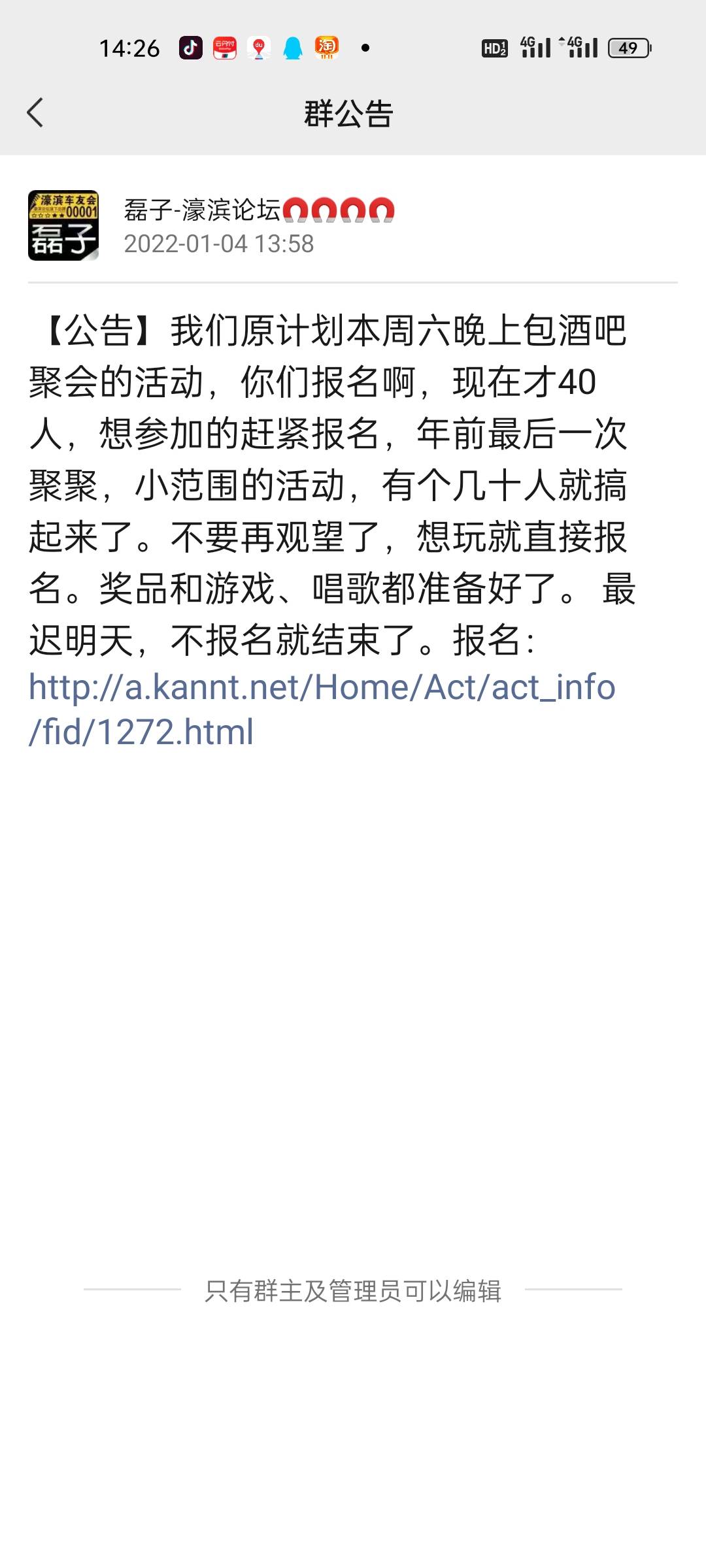Open 磊子-濠滨论坛's profile avatar
The height and width of the screenshot is (1568, 706).
[63, 225]
